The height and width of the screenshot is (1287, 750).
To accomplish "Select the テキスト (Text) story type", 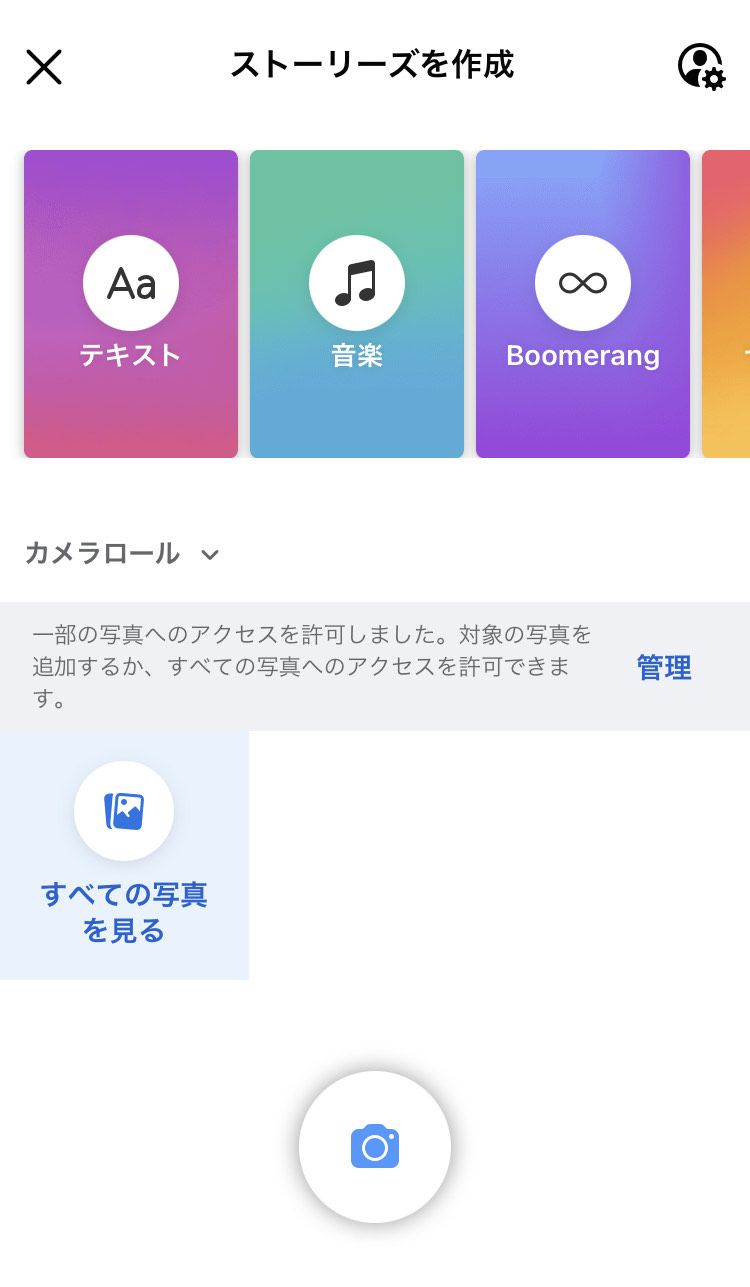I will 130,303.
